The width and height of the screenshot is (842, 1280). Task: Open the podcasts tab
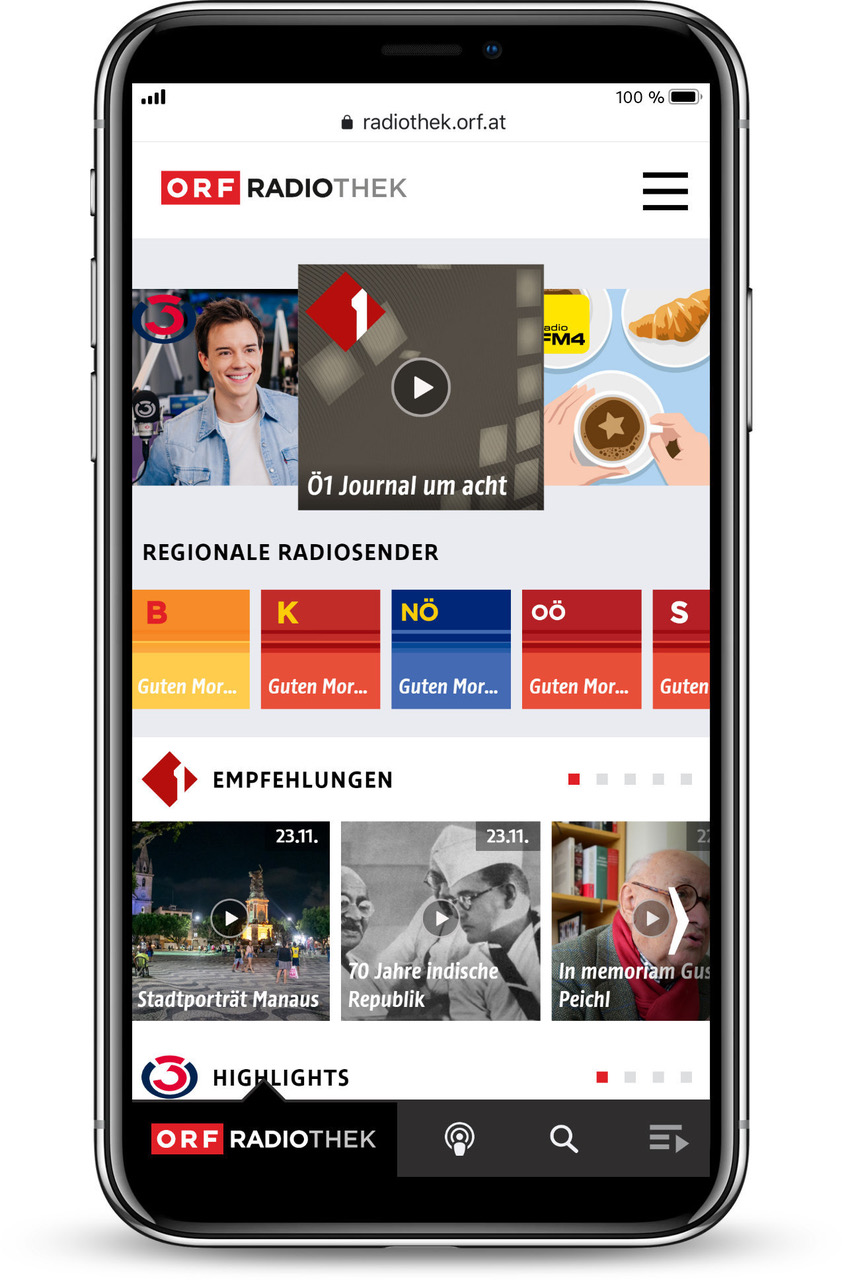click(459, 1139)
